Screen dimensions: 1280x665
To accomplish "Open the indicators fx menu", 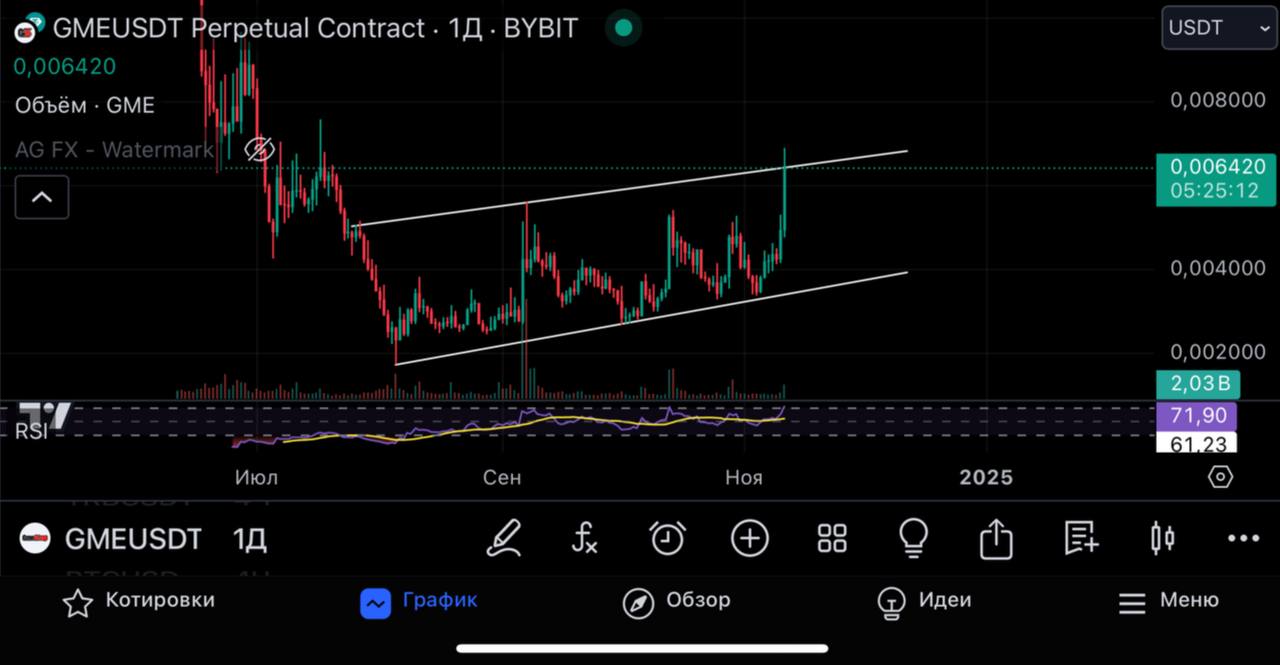I will (x=585, y=539).
